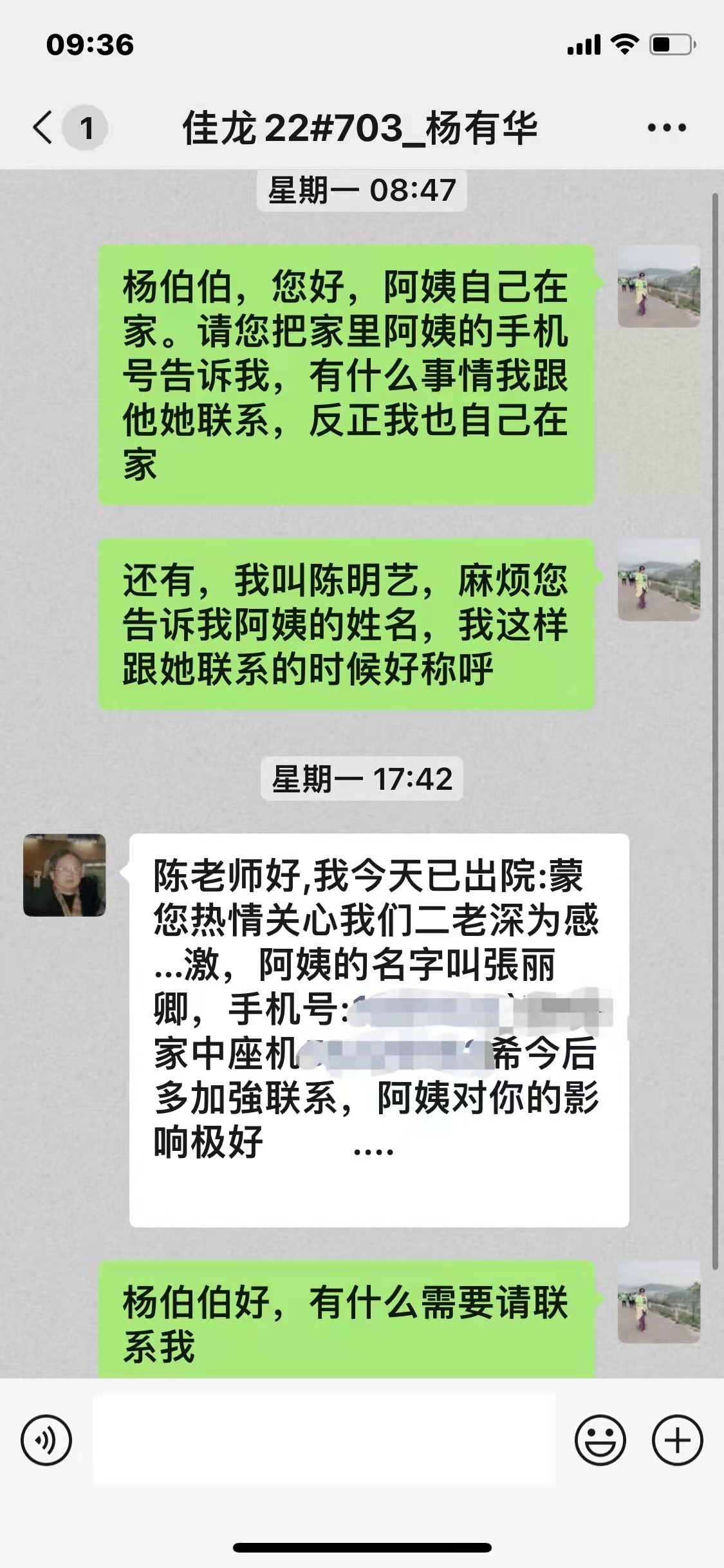724x1568 pixels.
Task: Open the emoji sticker panel
Action: point(600,1441)
